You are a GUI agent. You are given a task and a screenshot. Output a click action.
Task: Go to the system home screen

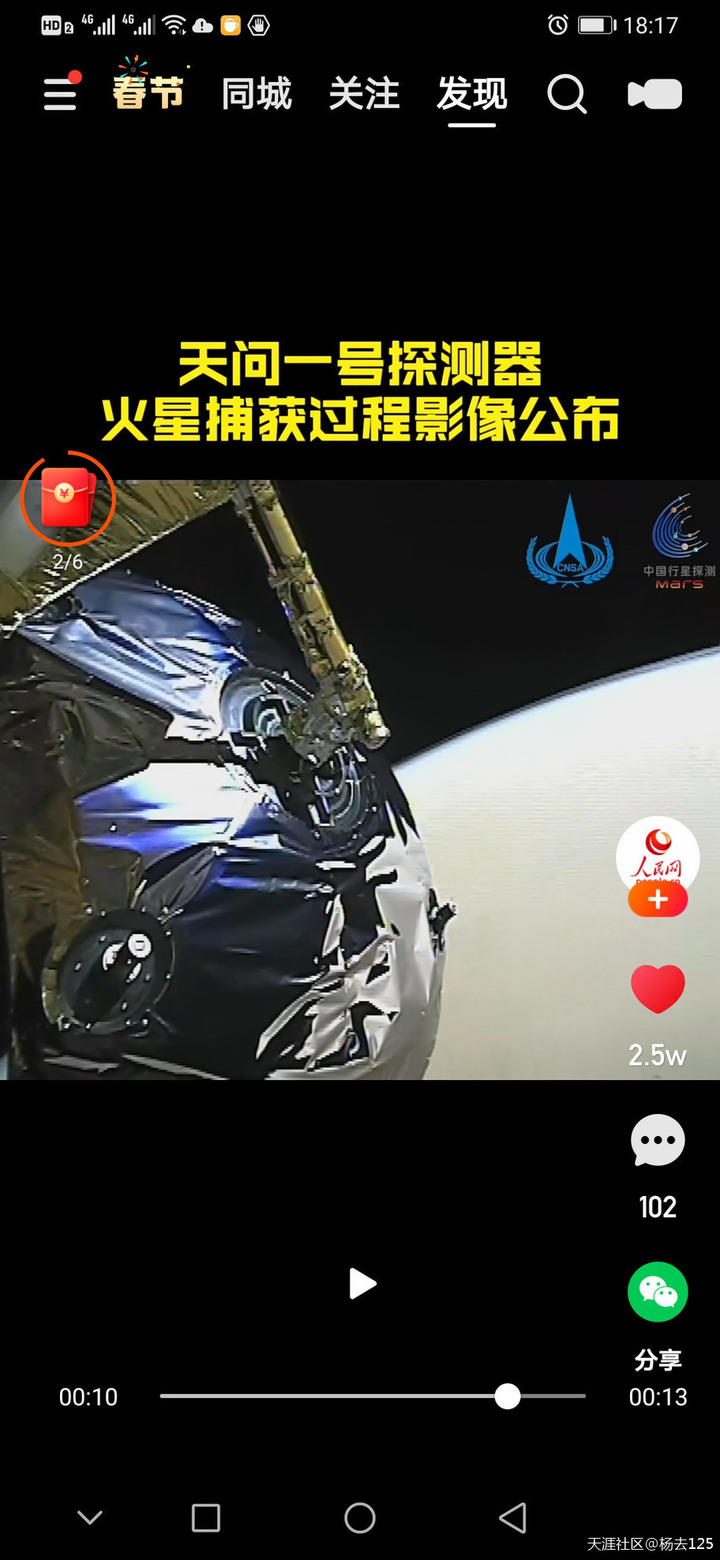click(x=360, y=1518)
